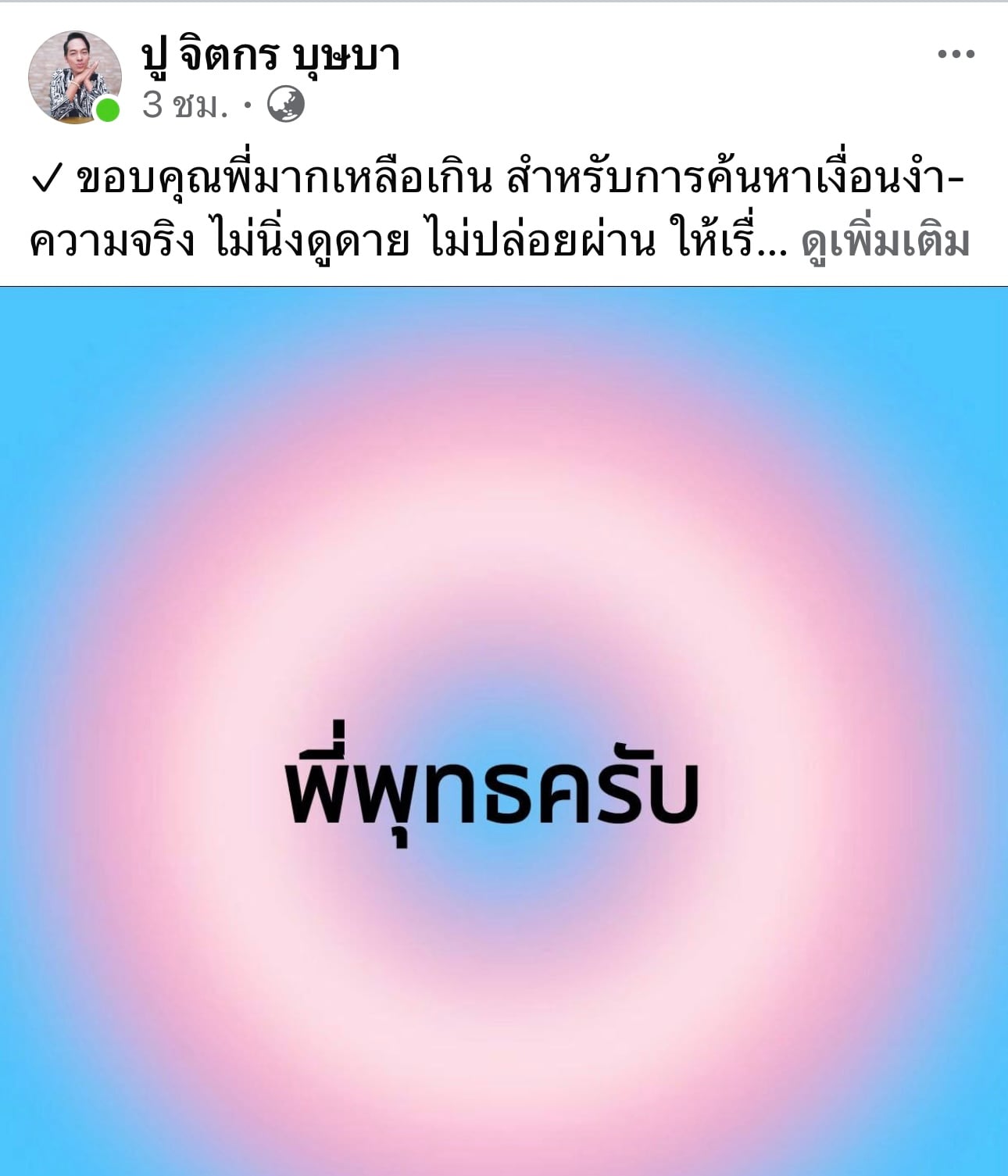Expand post text with ดูเพิ่มเติม
1008x1176 pixels.
click(x=885, y=243)
